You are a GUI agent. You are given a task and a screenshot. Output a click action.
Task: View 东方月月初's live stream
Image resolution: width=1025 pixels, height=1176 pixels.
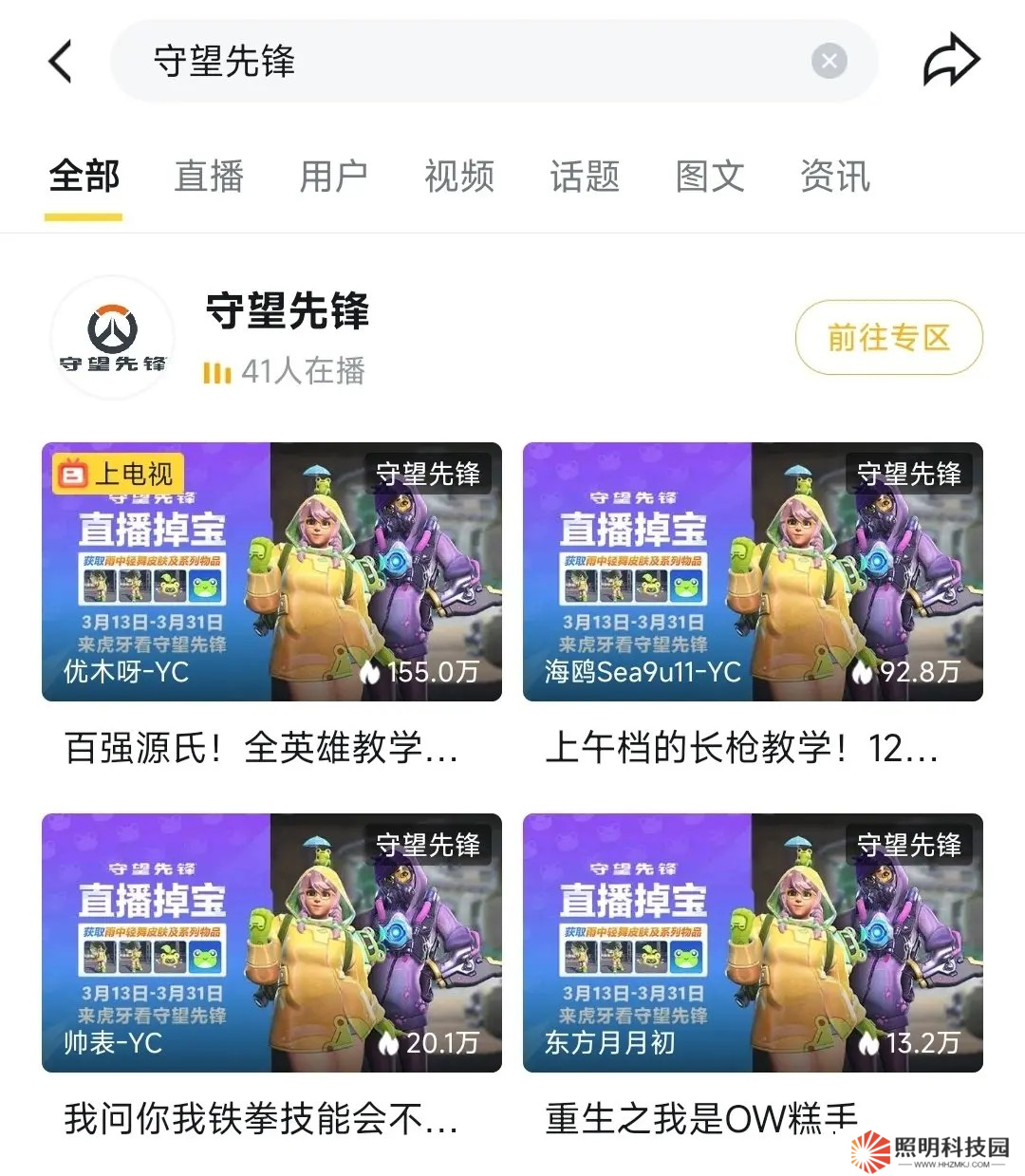click(x=753, y=943)
